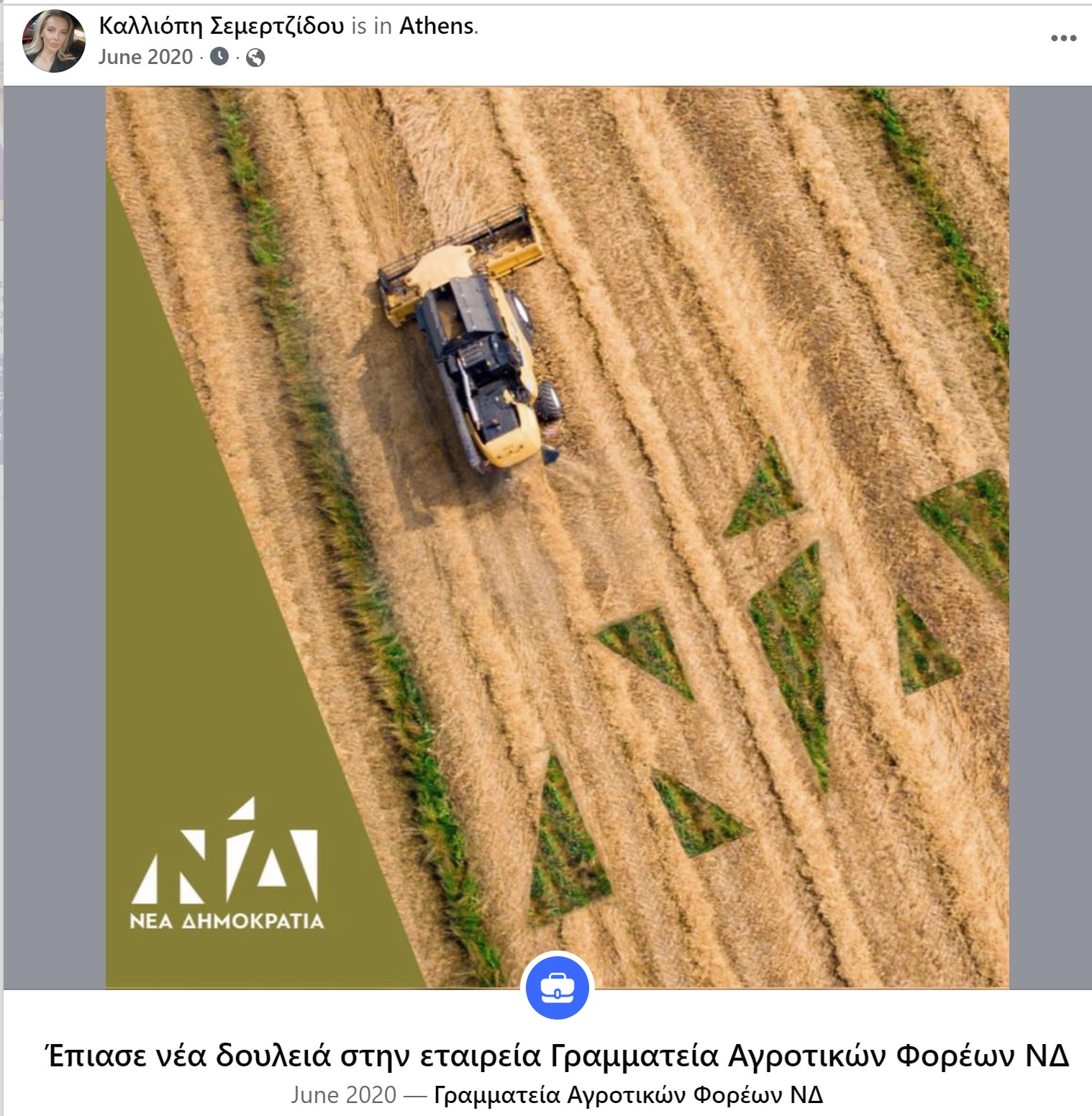Visit Καλλιόπη Σεμερτζίδου's profile via name
The width and height of the screenshot is (1092, 1116).
click(x=222, y=26)
